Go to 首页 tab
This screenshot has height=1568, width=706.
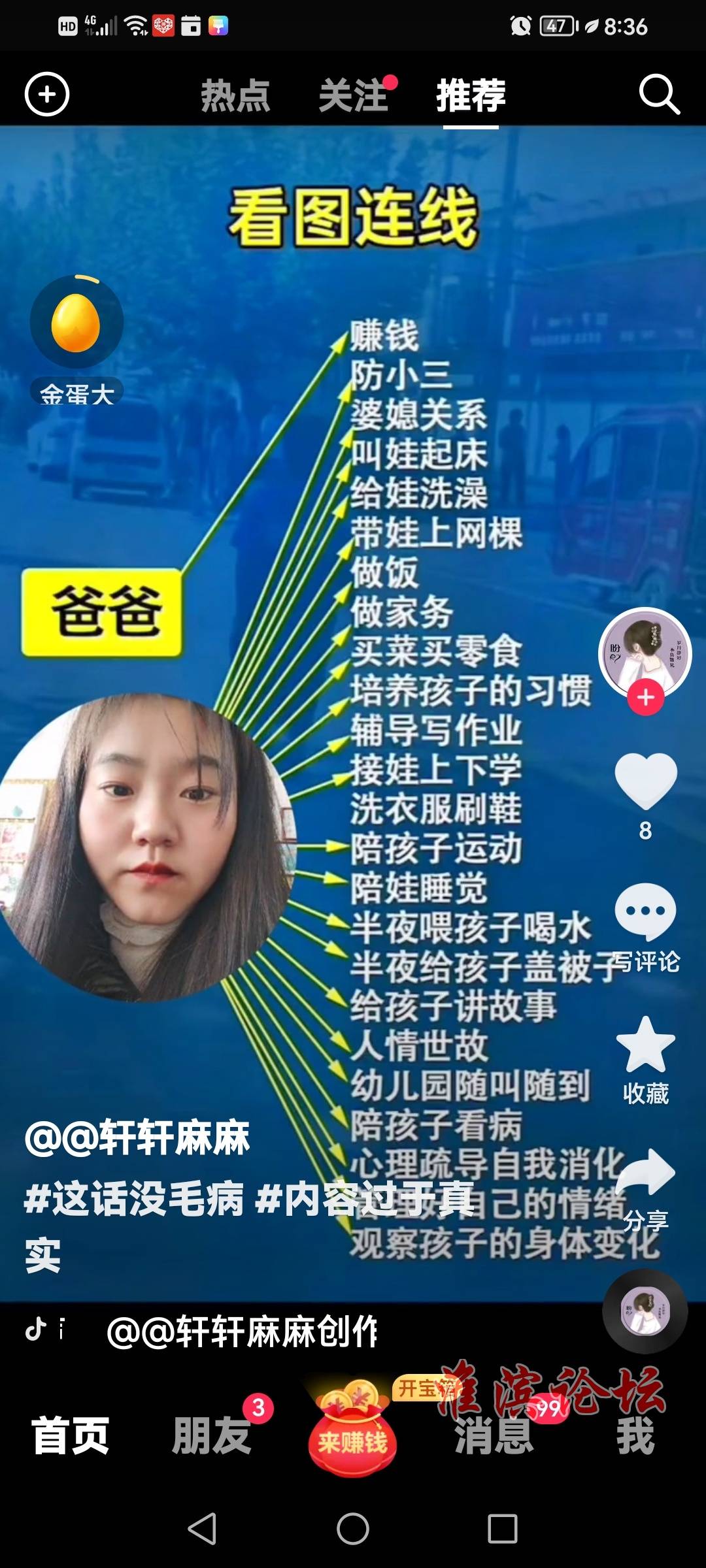coord(71,1435)
